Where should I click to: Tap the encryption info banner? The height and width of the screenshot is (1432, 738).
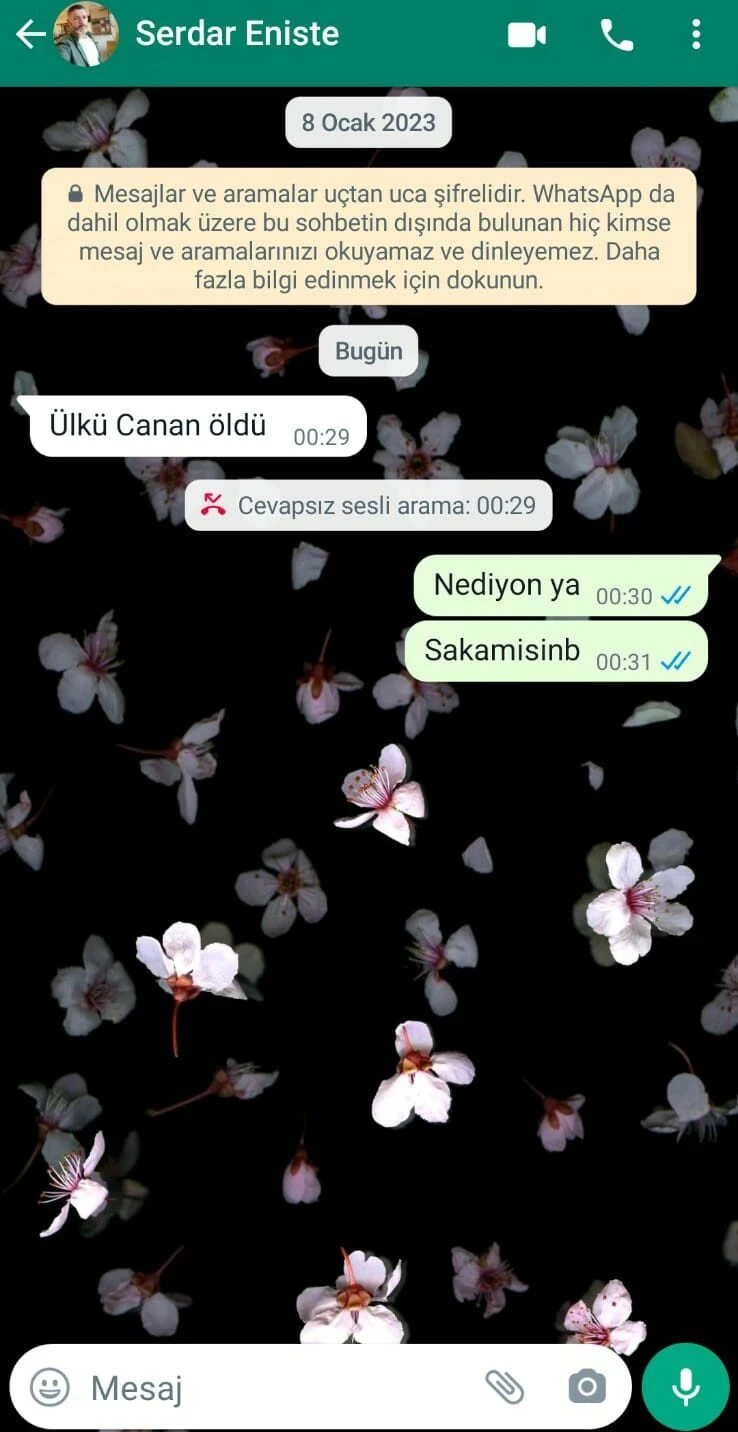pyautogui.click(x=368, y=236)
